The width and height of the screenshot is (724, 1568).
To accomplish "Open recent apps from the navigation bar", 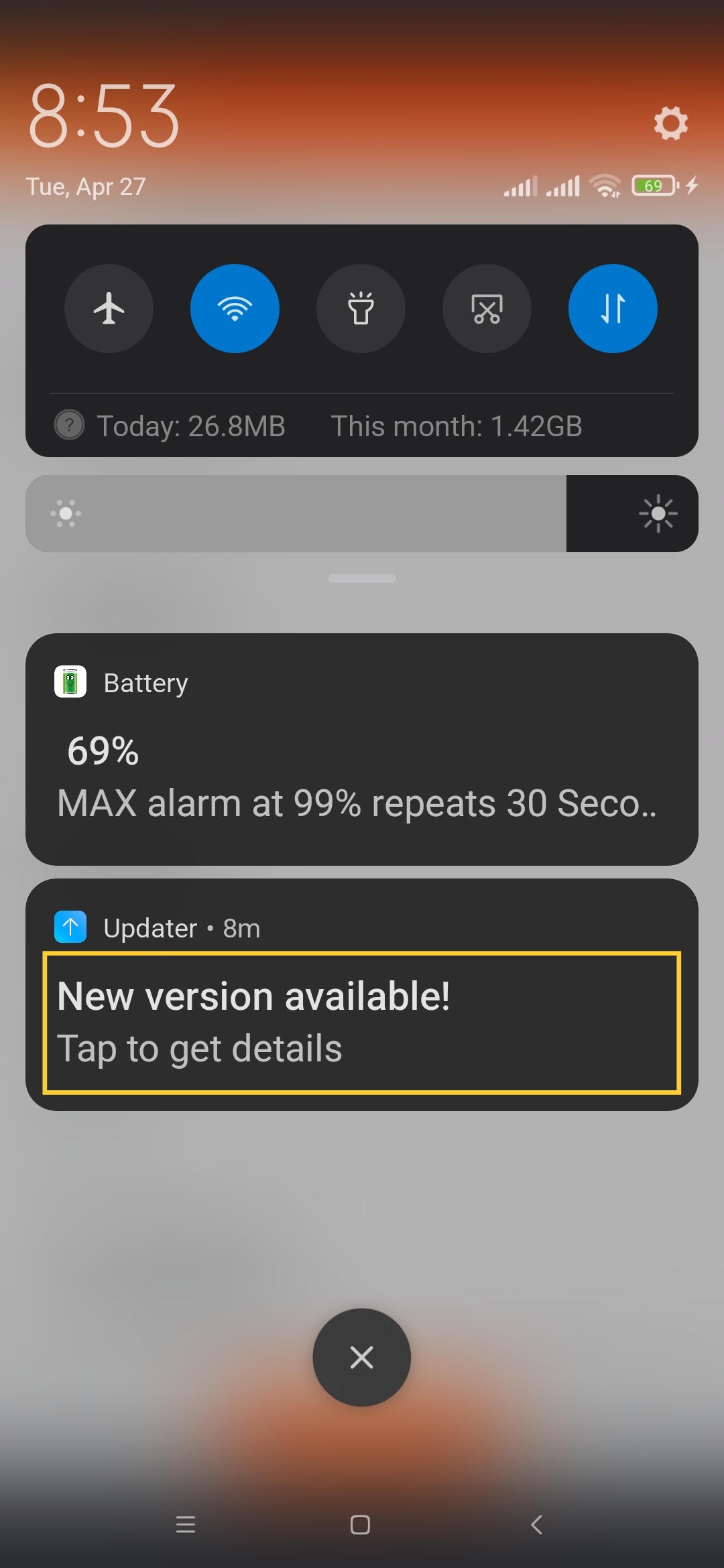I will [x=186, y=1525].
